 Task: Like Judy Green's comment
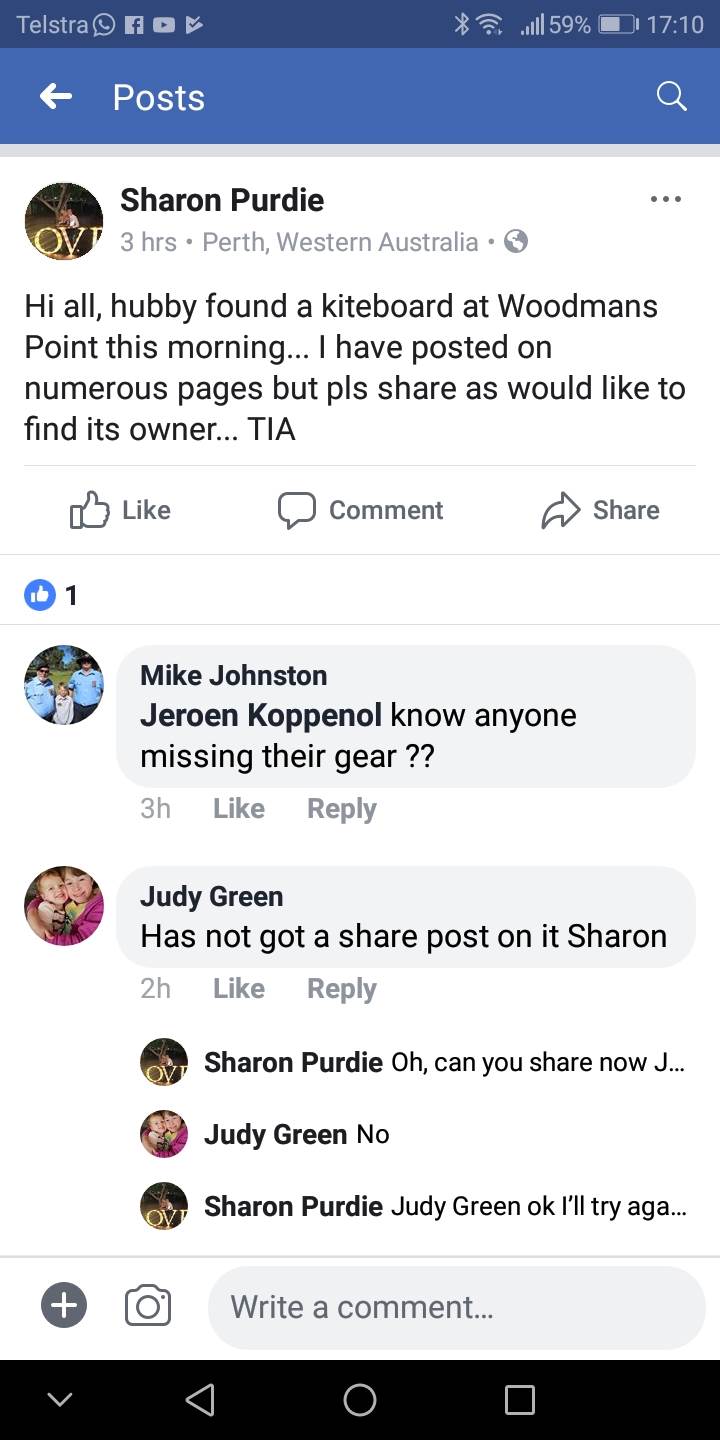pyautogui.click(x=238, y=989)
